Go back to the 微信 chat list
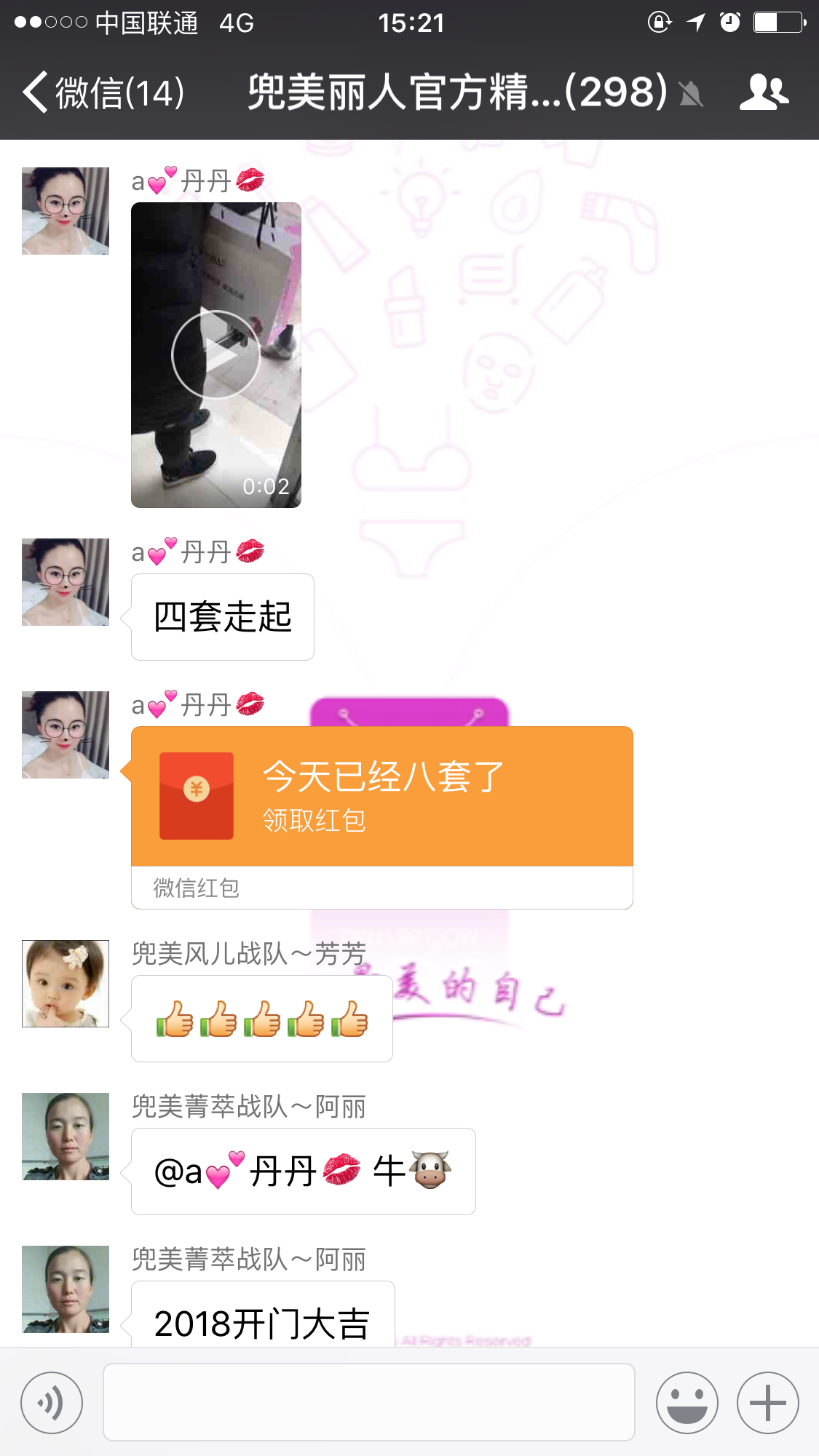 (102, 92)
